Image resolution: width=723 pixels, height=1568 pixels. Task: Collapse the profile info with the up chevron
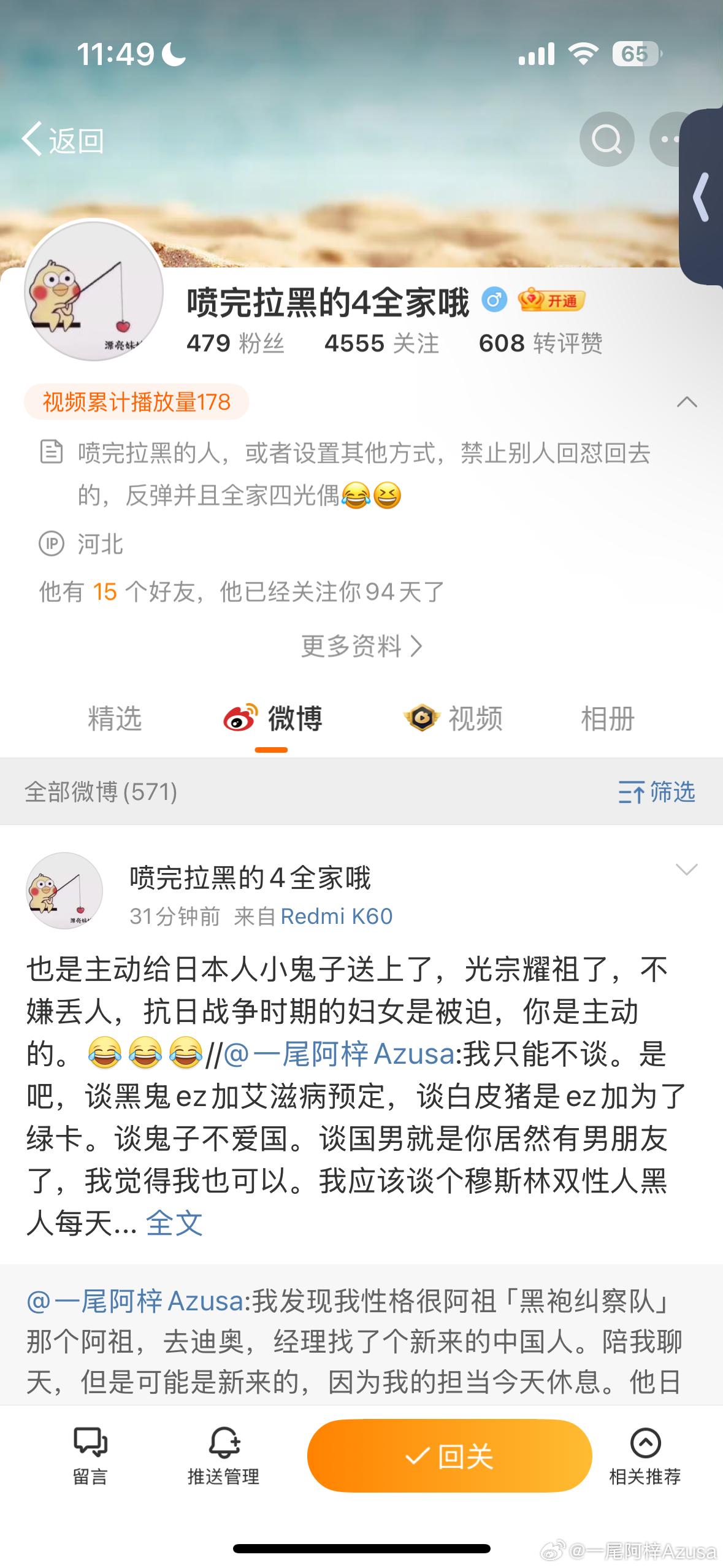[686, 402]
